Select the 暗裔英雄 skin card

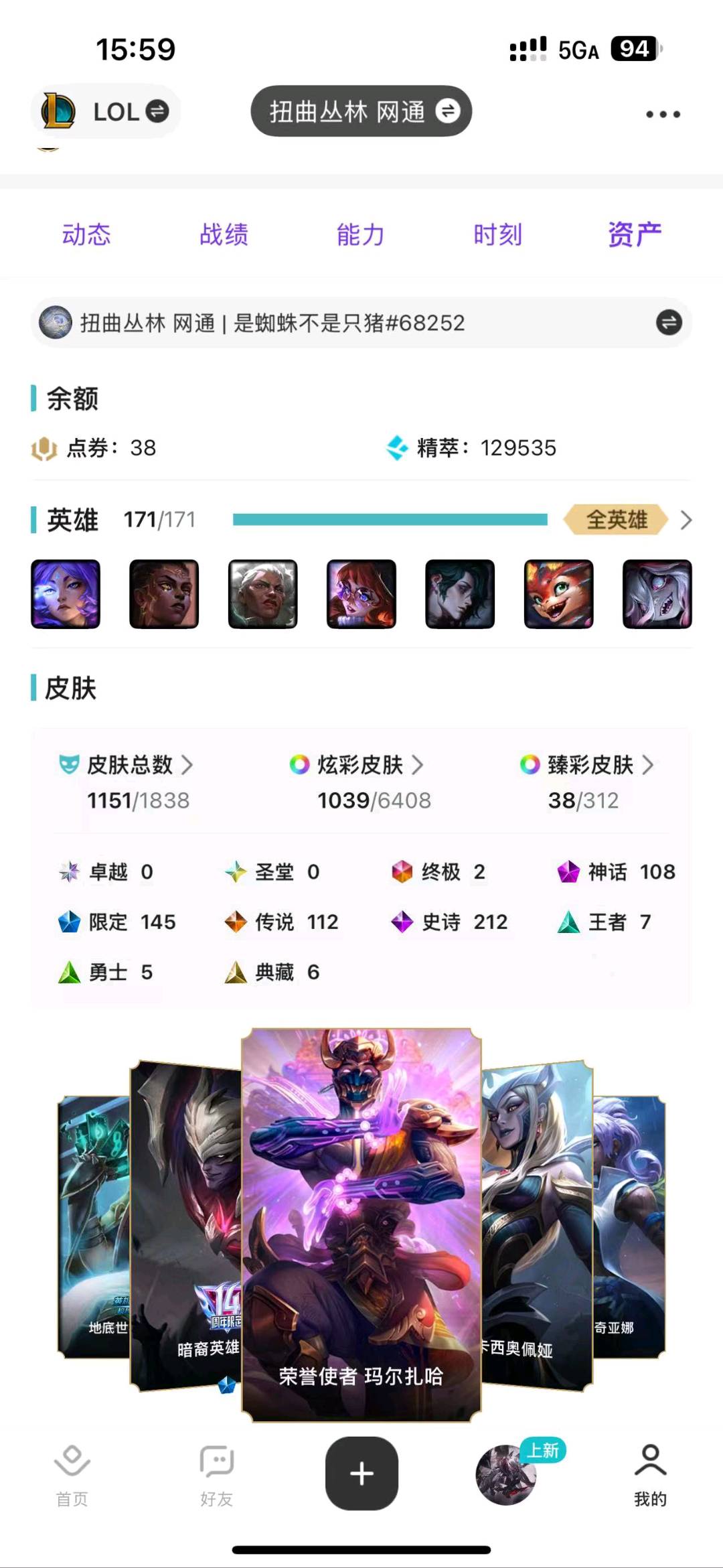(185, 1226)
